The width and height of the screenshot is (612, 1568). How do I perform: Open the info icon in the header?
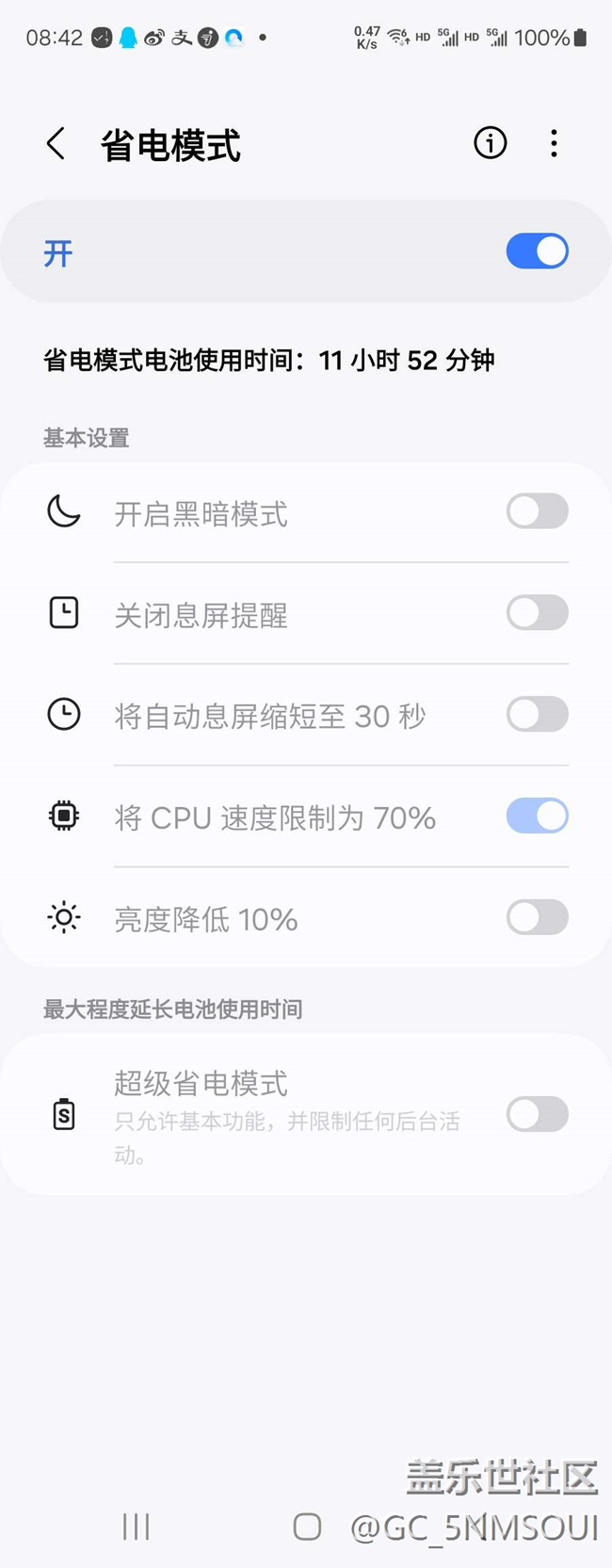click(490, 143)
